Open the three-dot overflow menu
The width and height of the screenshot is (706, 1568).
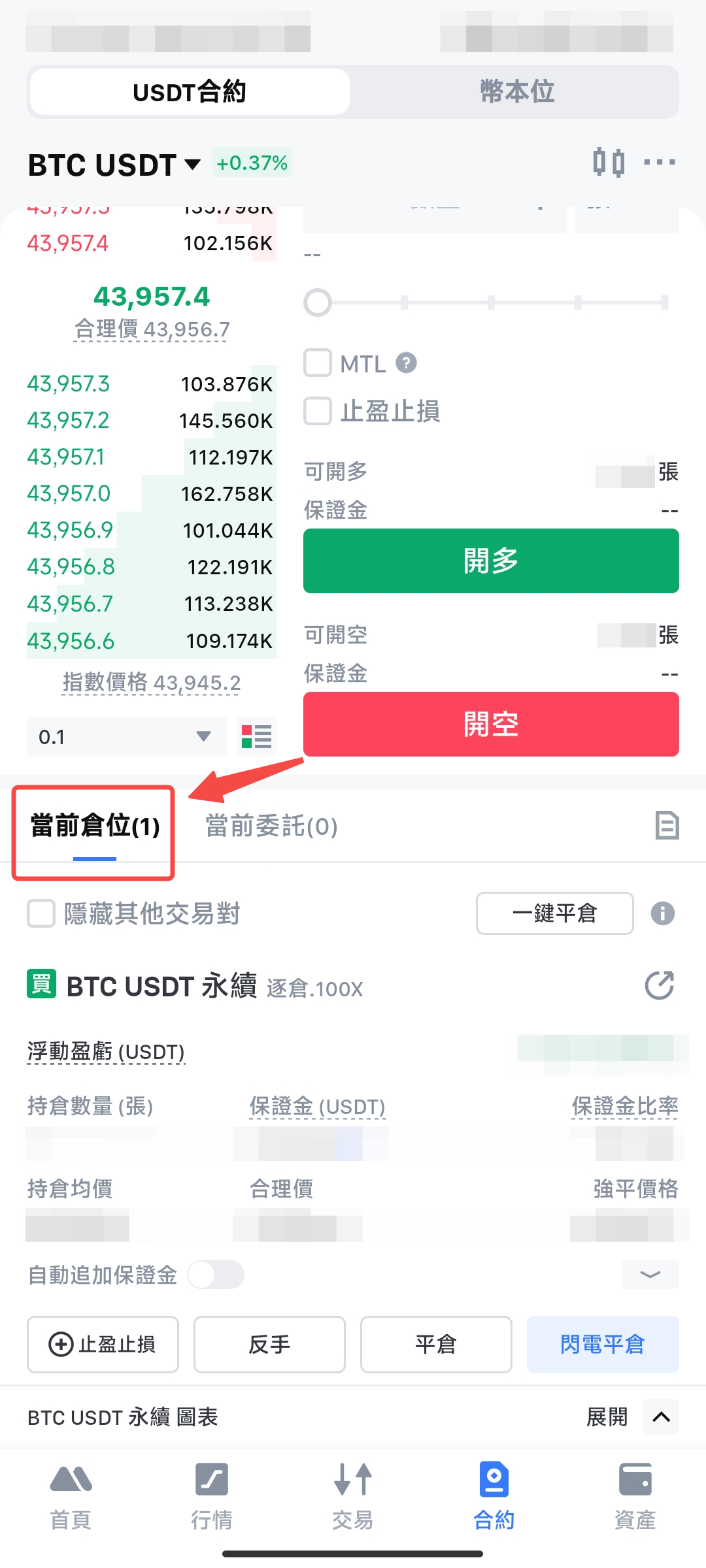659,162
